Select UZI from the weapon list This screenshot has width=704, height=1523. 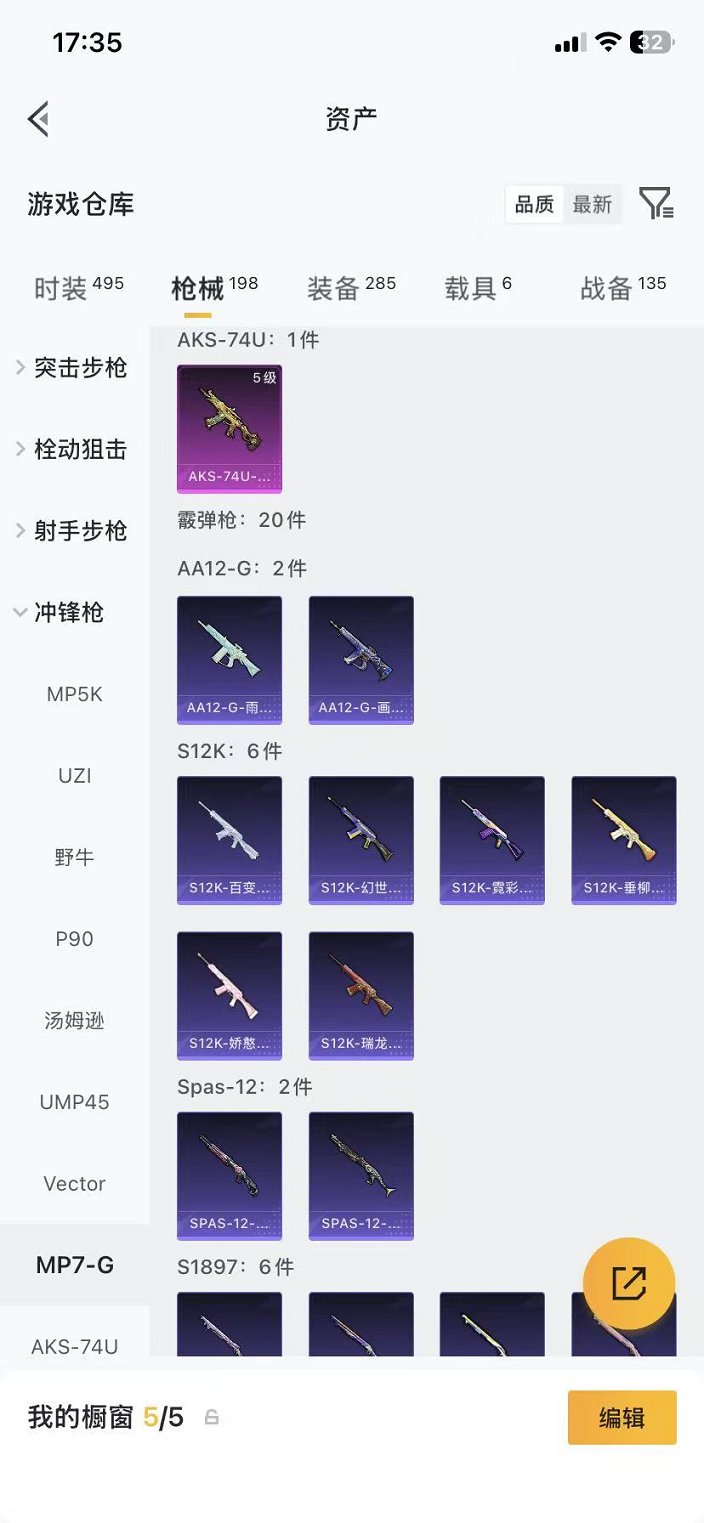(75, 776)
